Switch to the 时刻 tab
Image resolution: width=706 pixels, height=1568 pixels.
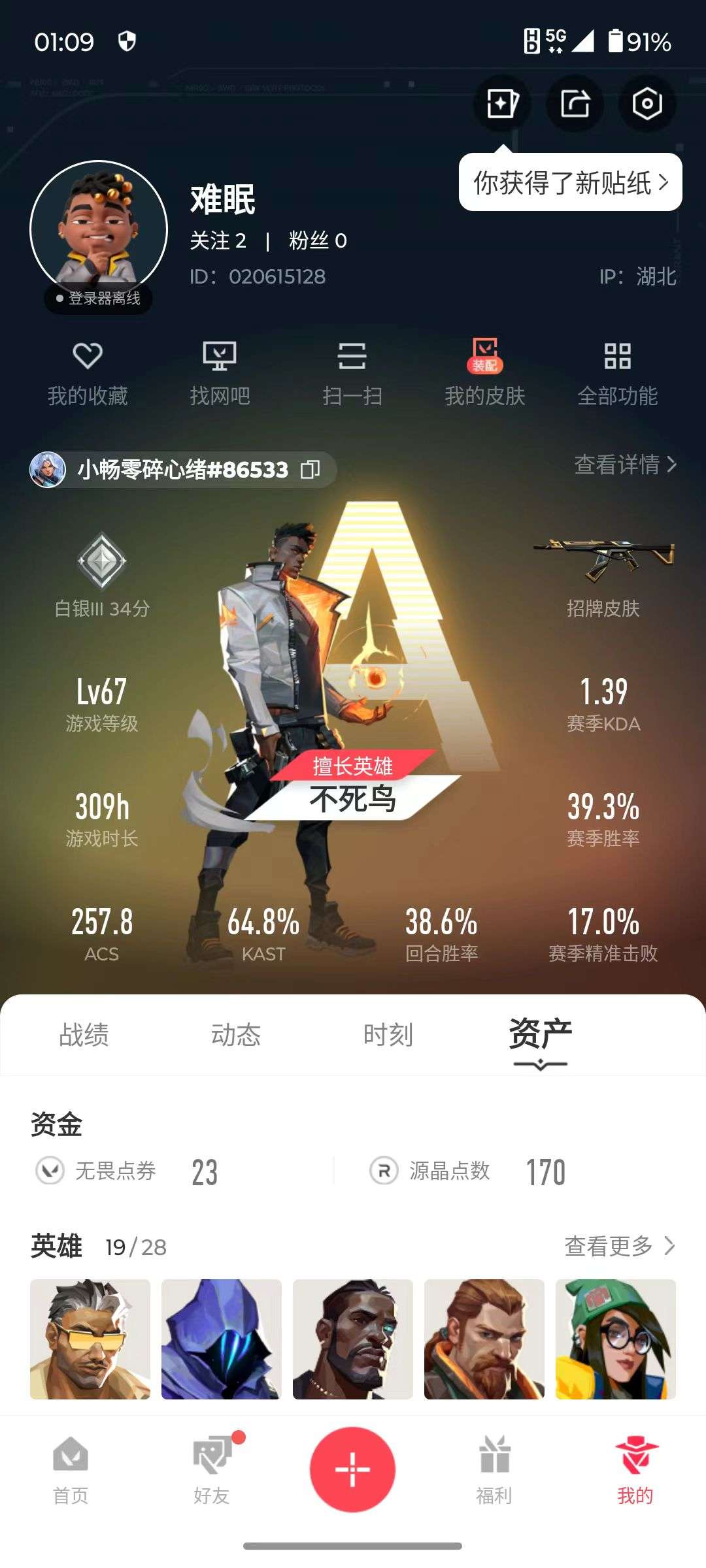point(388,1033)
